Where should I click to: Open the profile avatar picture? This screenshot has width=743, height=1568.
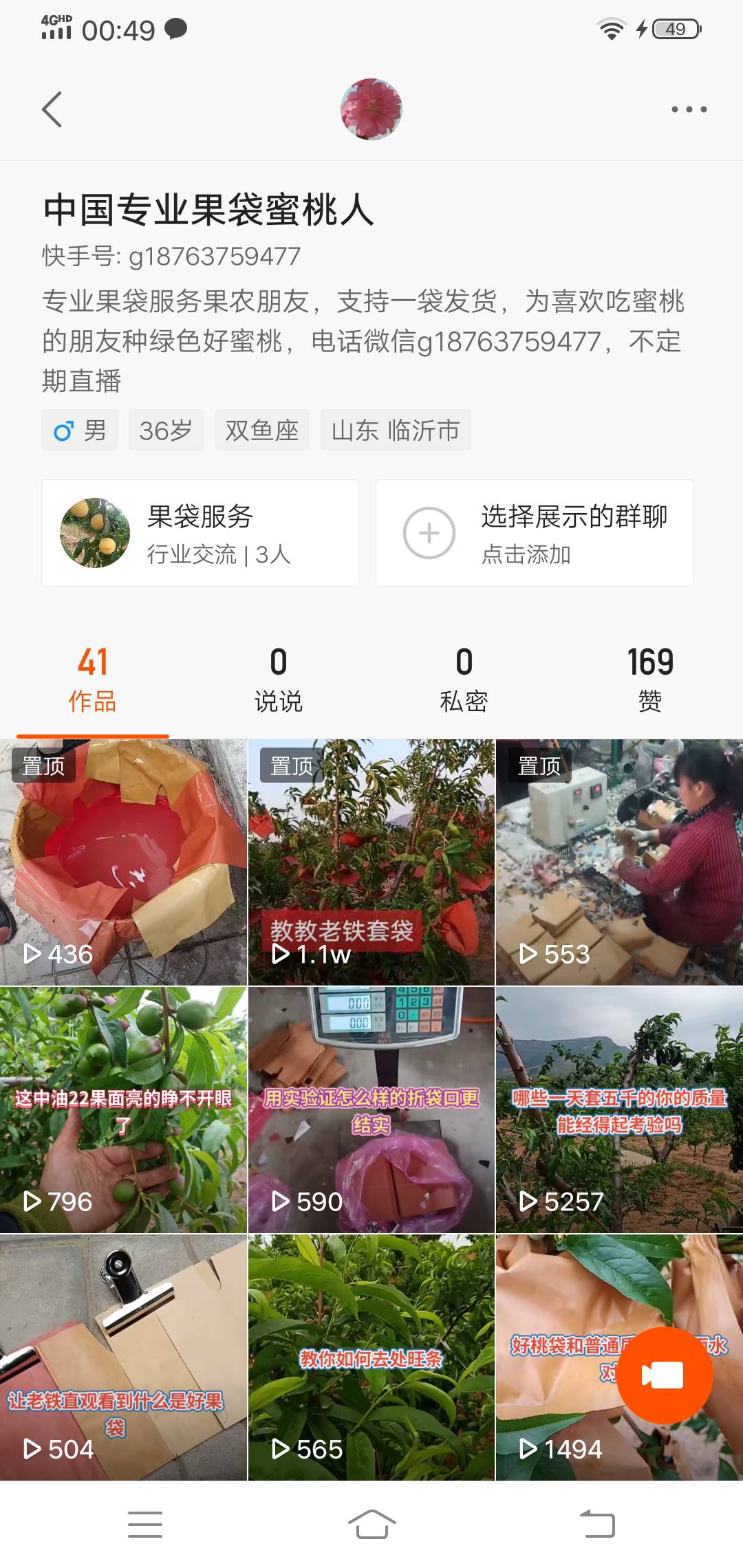pyautogui.click(x=371, y=109)
